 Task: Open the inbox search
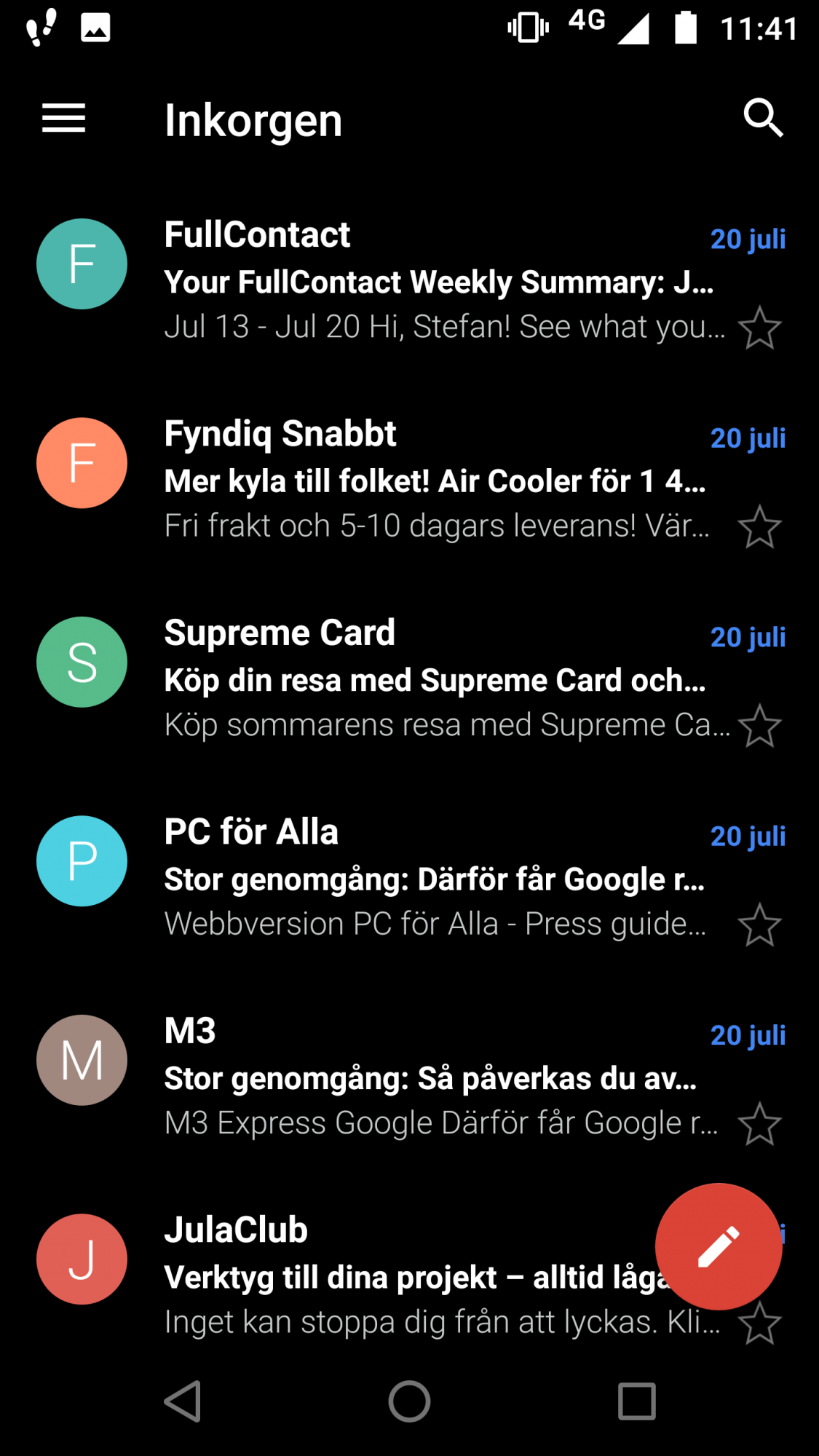pyautogui.click(x=763, y=119)
